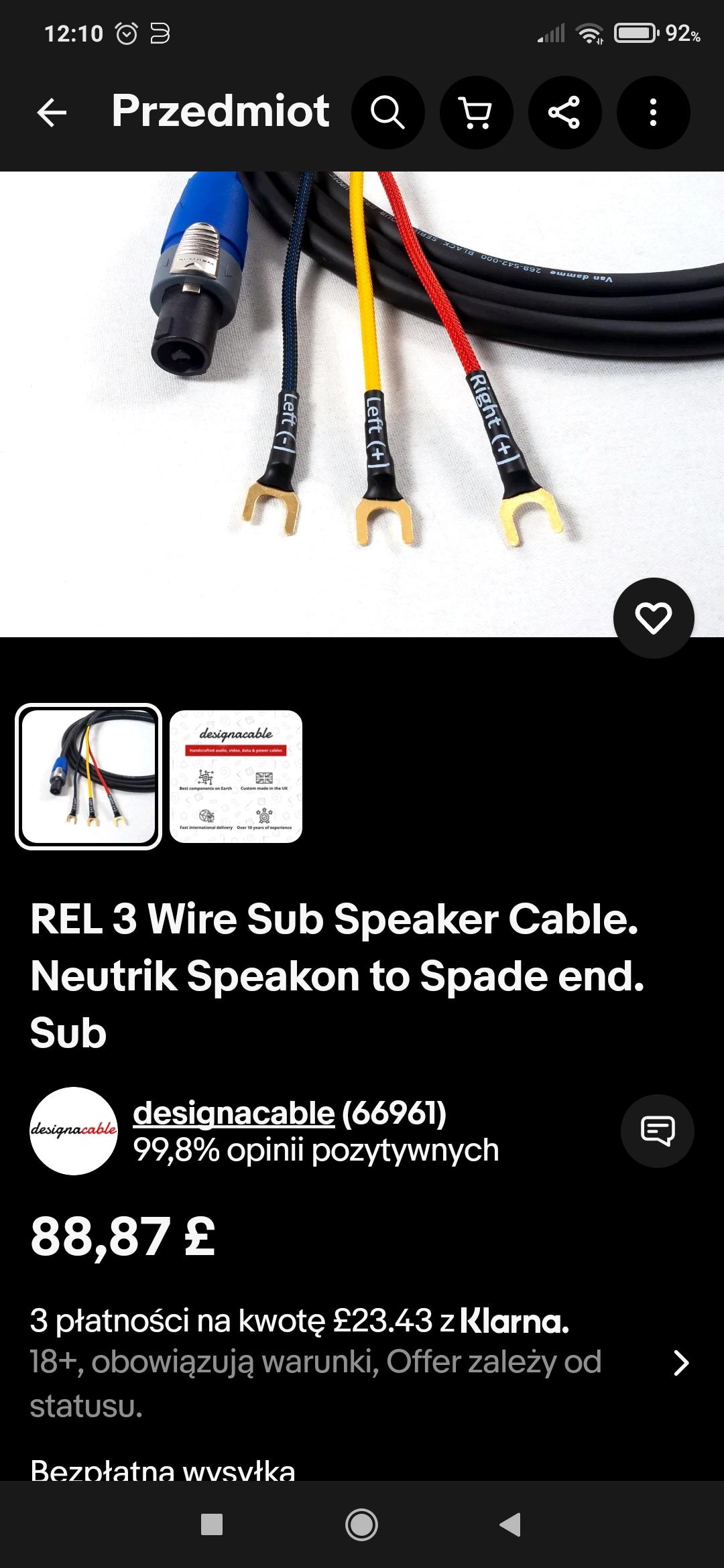Screen dimensions: 724x1568
Task: Message the seller via the chat icon
Action: point(657,1131)
